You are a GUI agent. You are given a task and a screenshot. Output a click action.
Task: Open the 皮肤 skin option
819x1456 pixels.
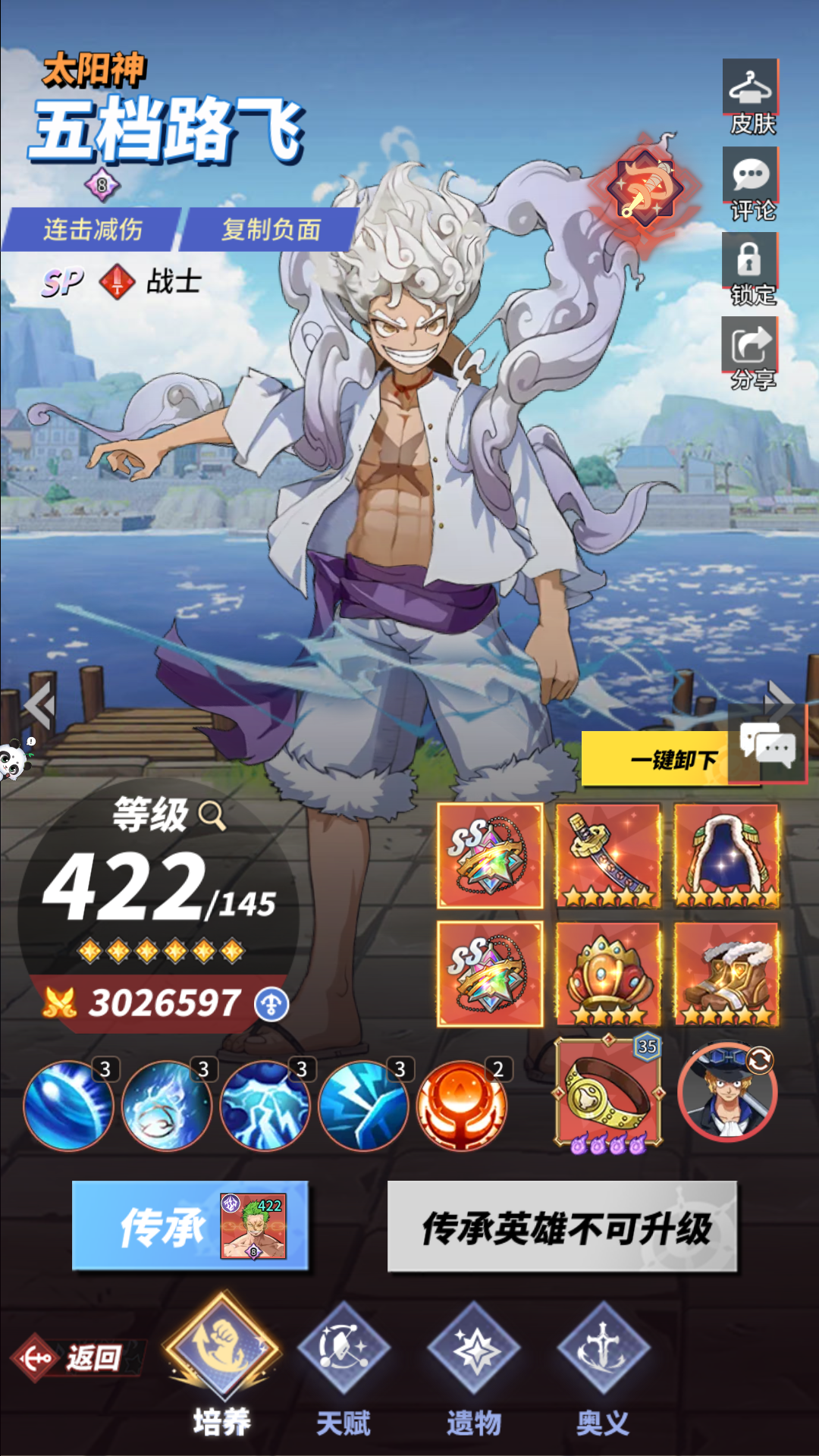point(751,97)
